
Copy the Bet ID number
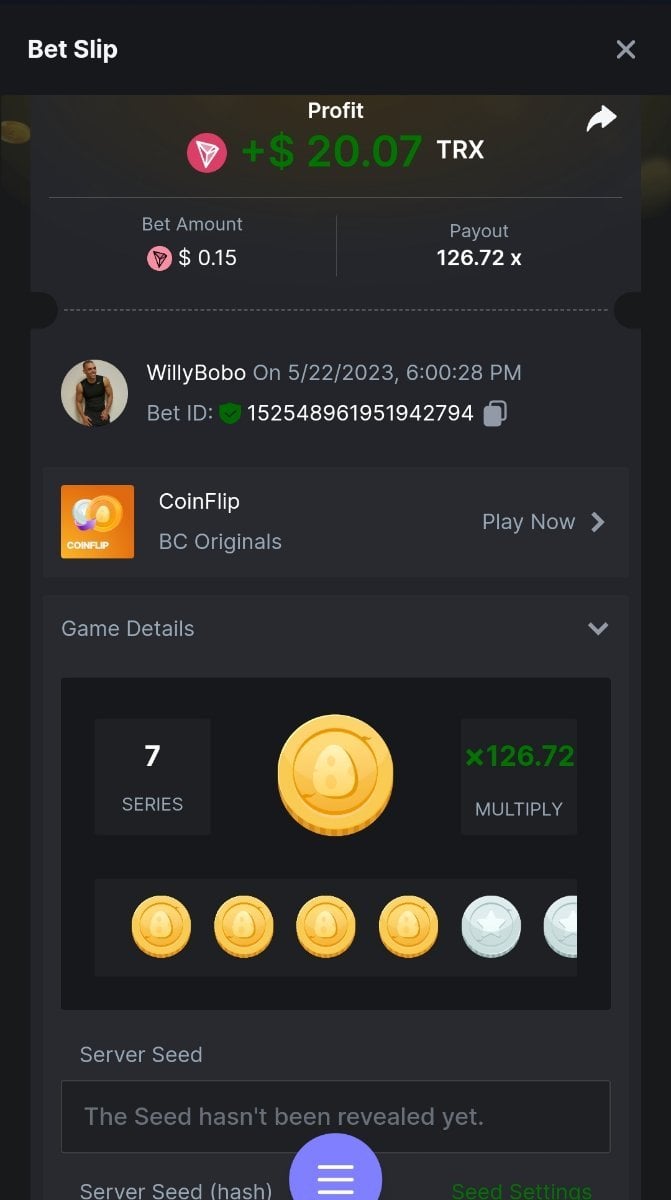click(x=495, y=413)
